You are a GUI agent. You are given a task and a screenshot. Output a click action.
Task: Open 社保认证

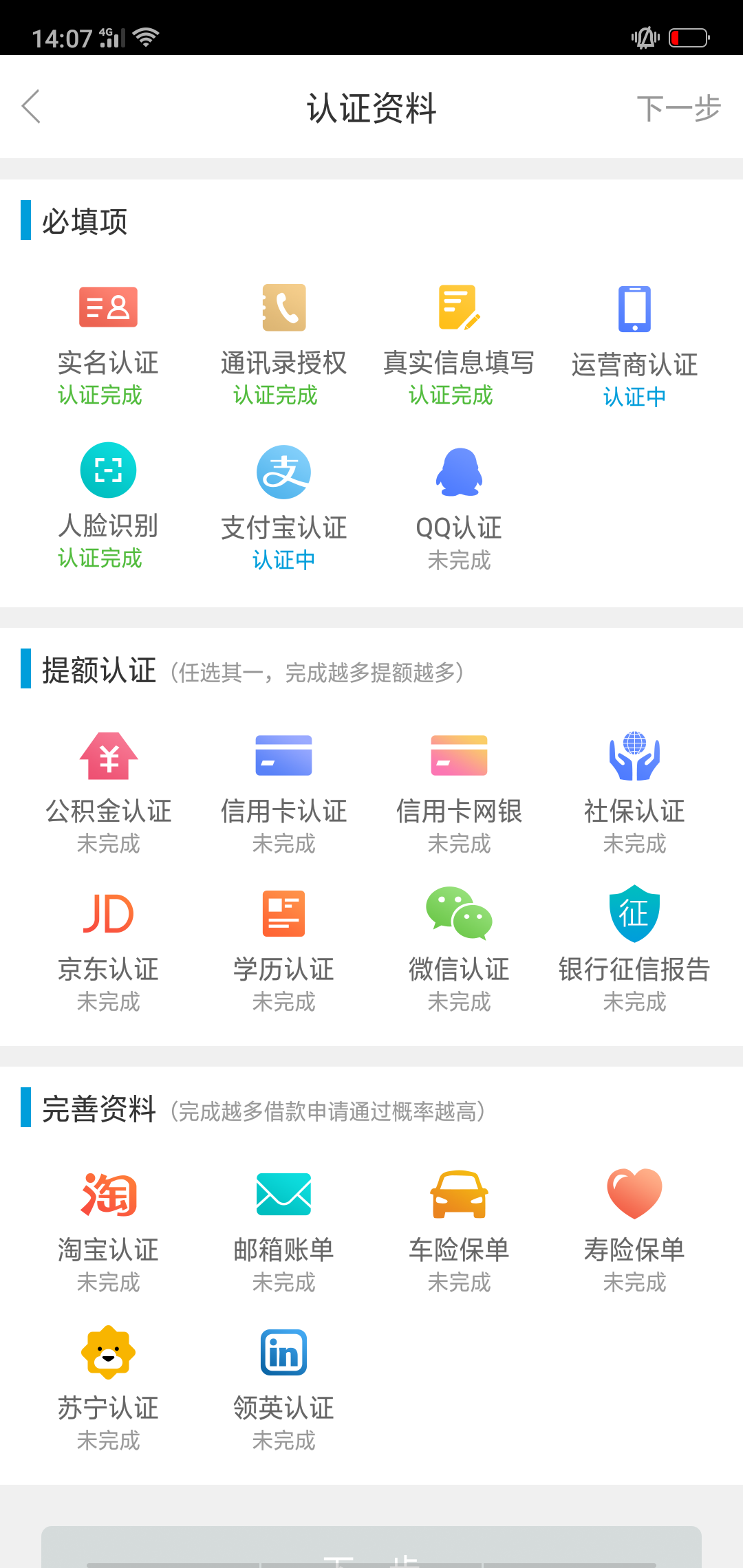634,794
